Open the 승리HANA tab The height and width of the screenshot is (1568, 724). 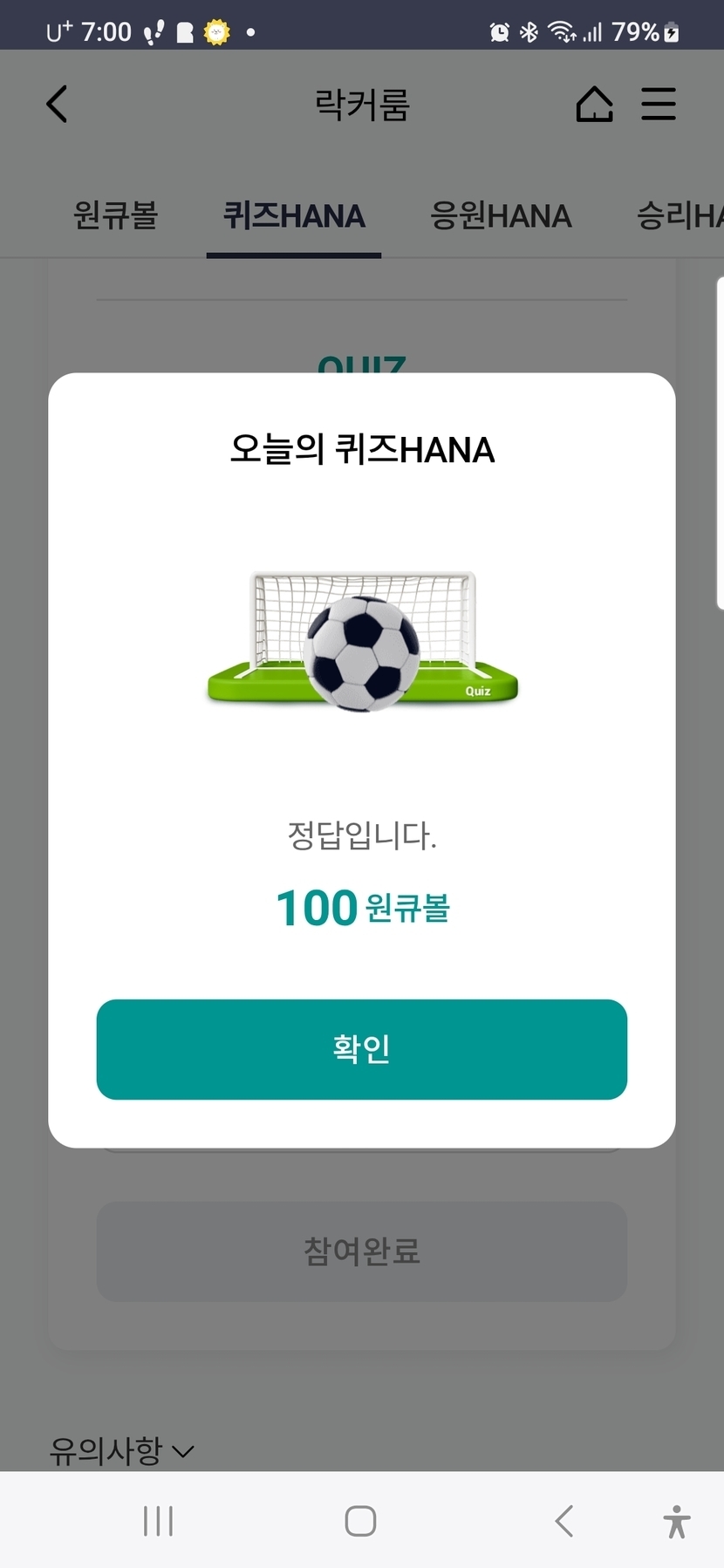point(680,215)
